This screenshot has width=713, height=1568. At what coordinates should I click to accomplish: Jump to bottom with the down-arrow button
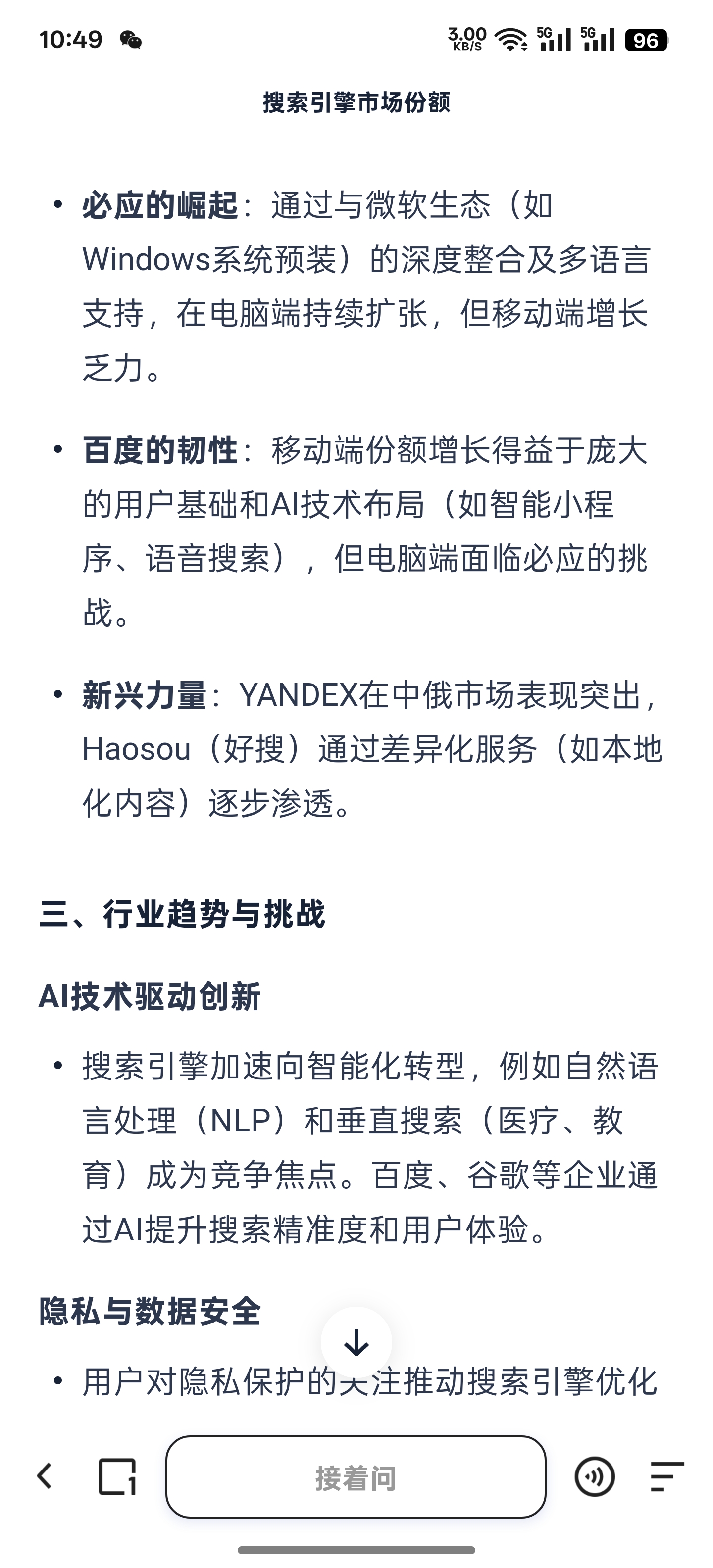coord(356,1342)
